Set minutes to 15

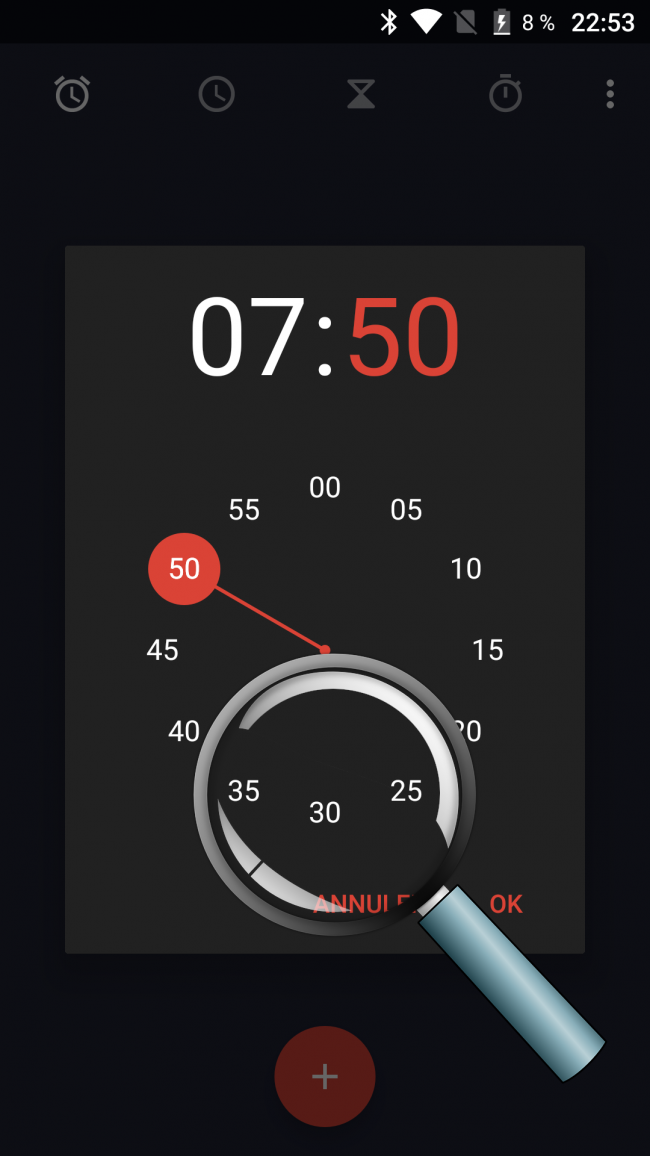pyautogui.click(x=488, y=650)
